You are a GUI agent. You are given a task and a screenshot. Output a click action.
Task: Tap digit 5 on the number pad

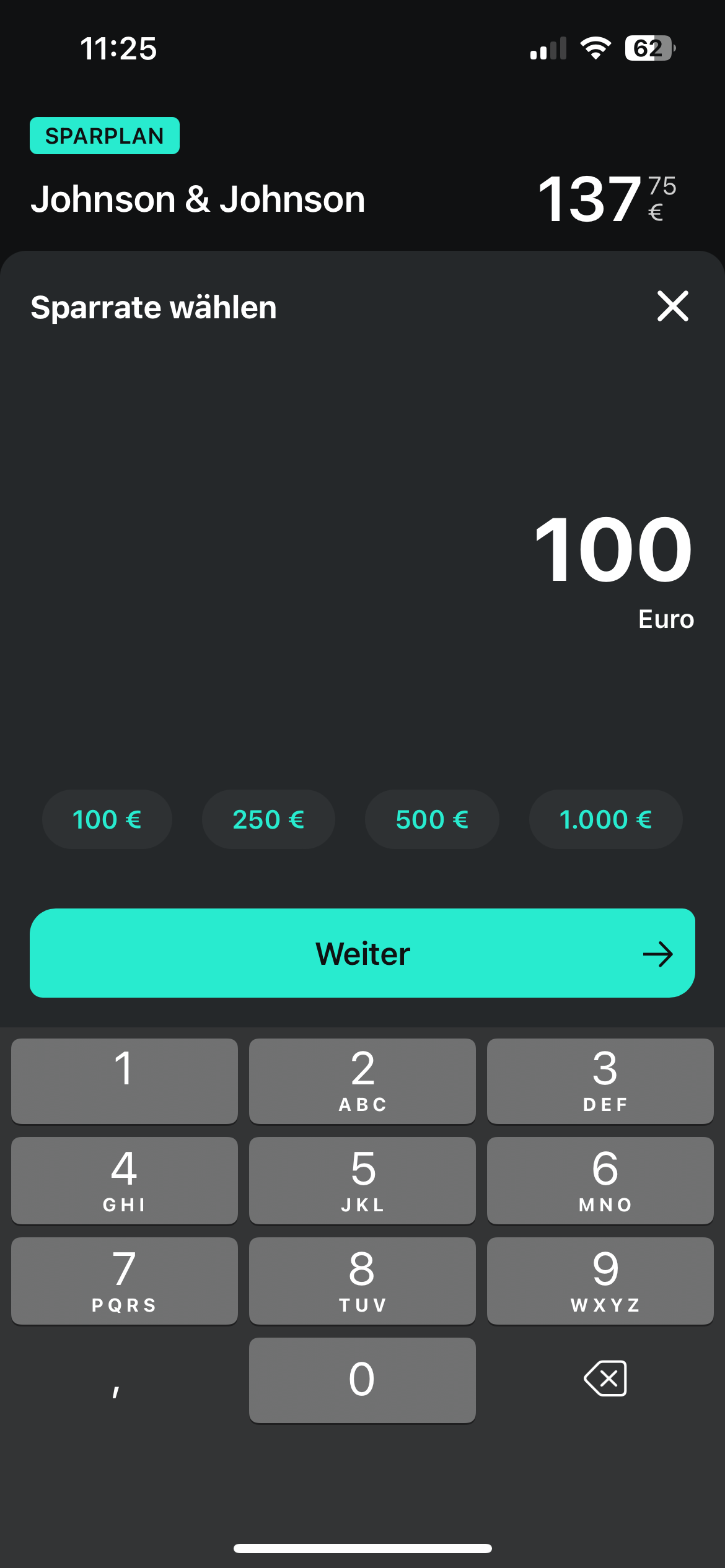pos(362,1180)
